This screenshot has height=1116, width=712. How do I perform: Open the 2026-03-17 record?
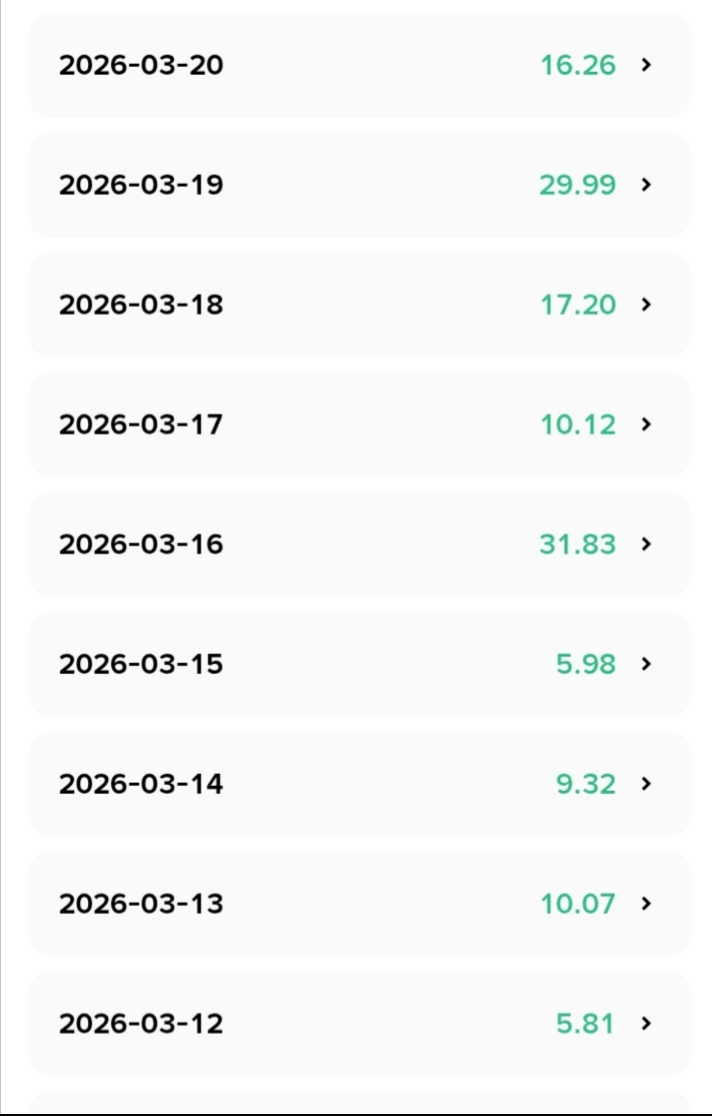tap(359, 425)
